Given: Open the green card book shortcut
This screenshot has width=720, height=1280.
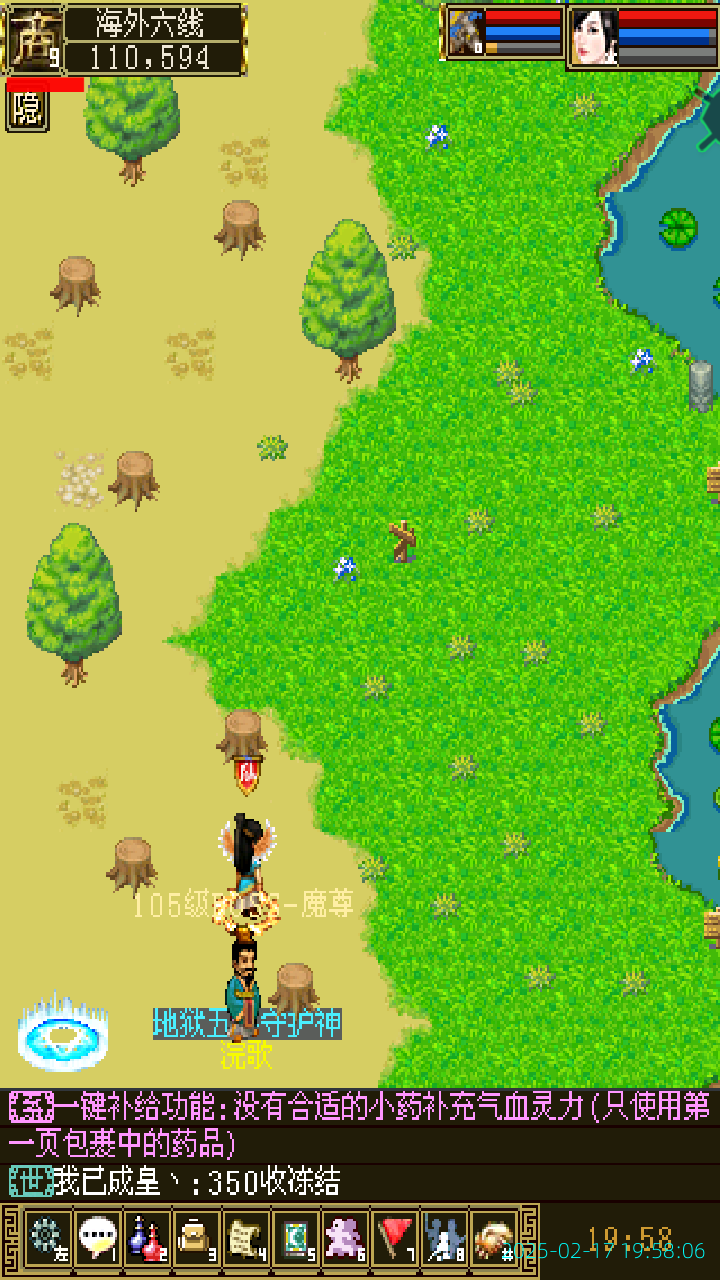Looking at the screenshot, I should point(295,1238).
